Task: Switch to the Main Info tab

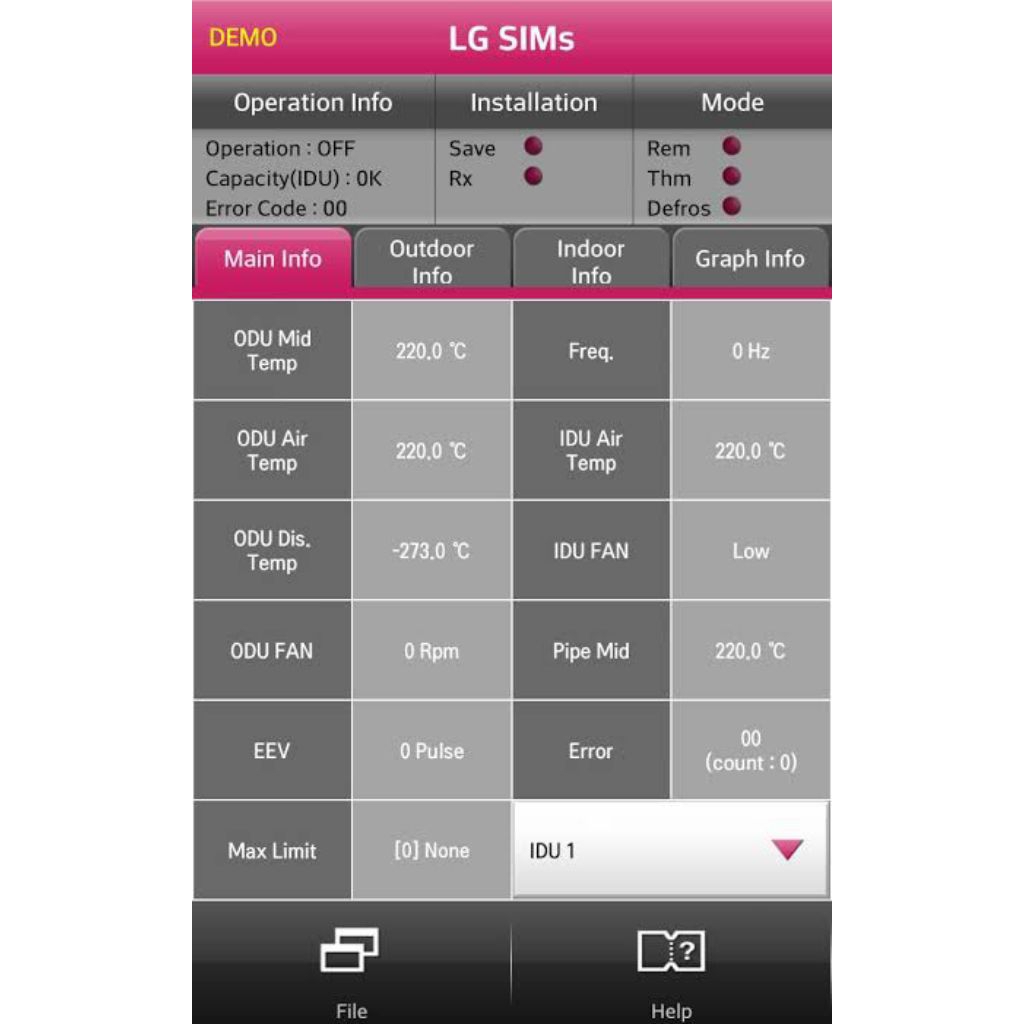Action: click(x=272, y=259)
